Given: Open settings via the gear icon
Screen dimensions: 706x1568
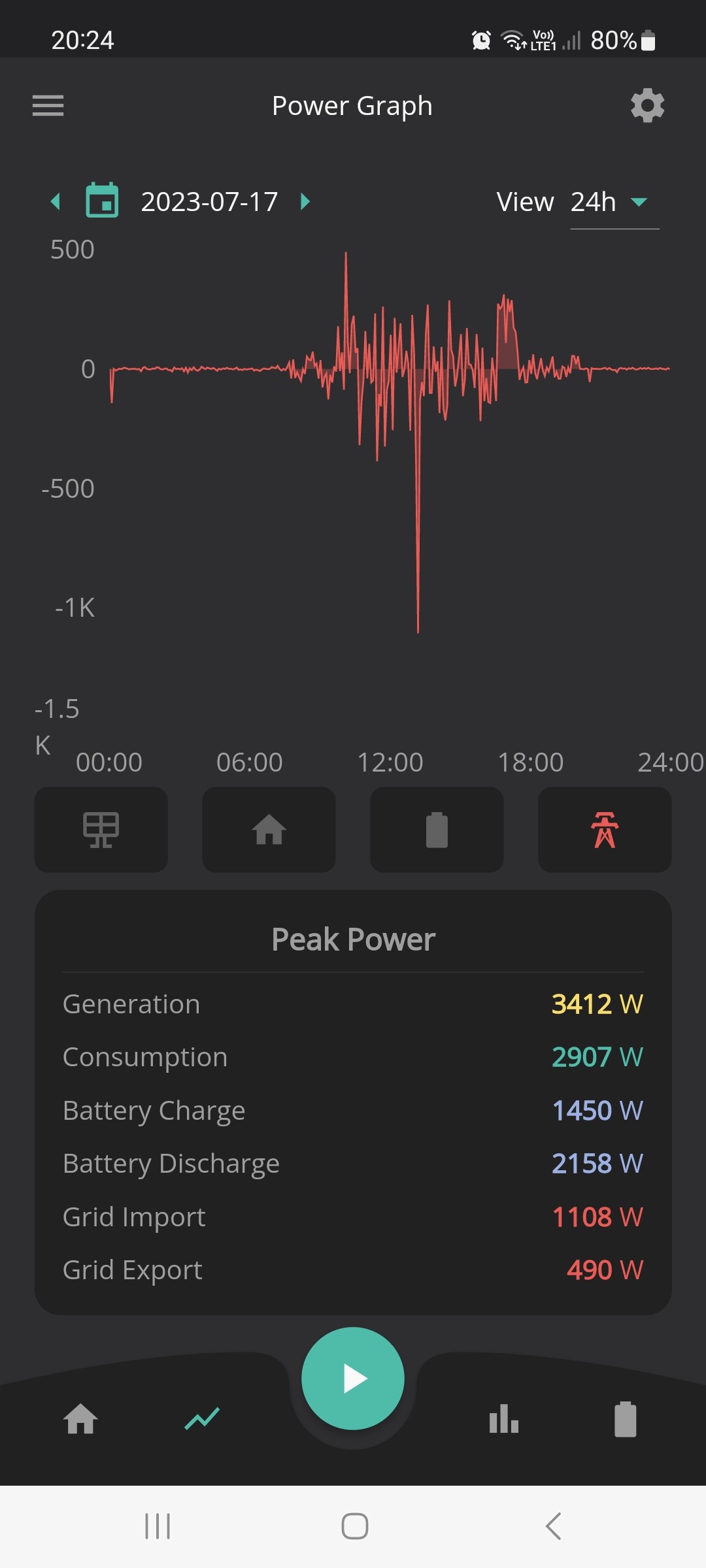Looking at the screenshot, I should [647, 105].
